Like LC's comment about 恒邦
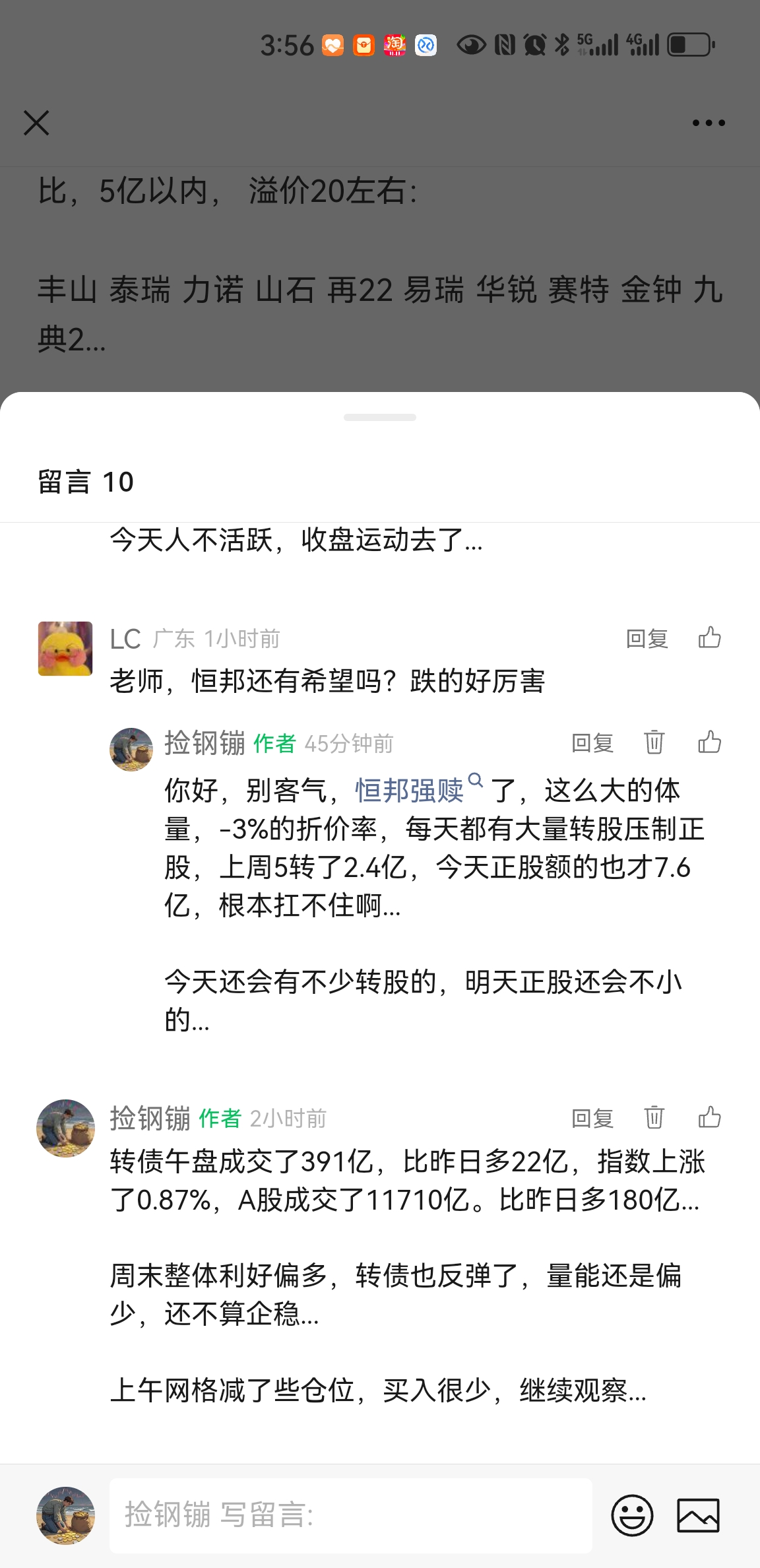This screenshot has width=760, height=1568. click(709, 637)
